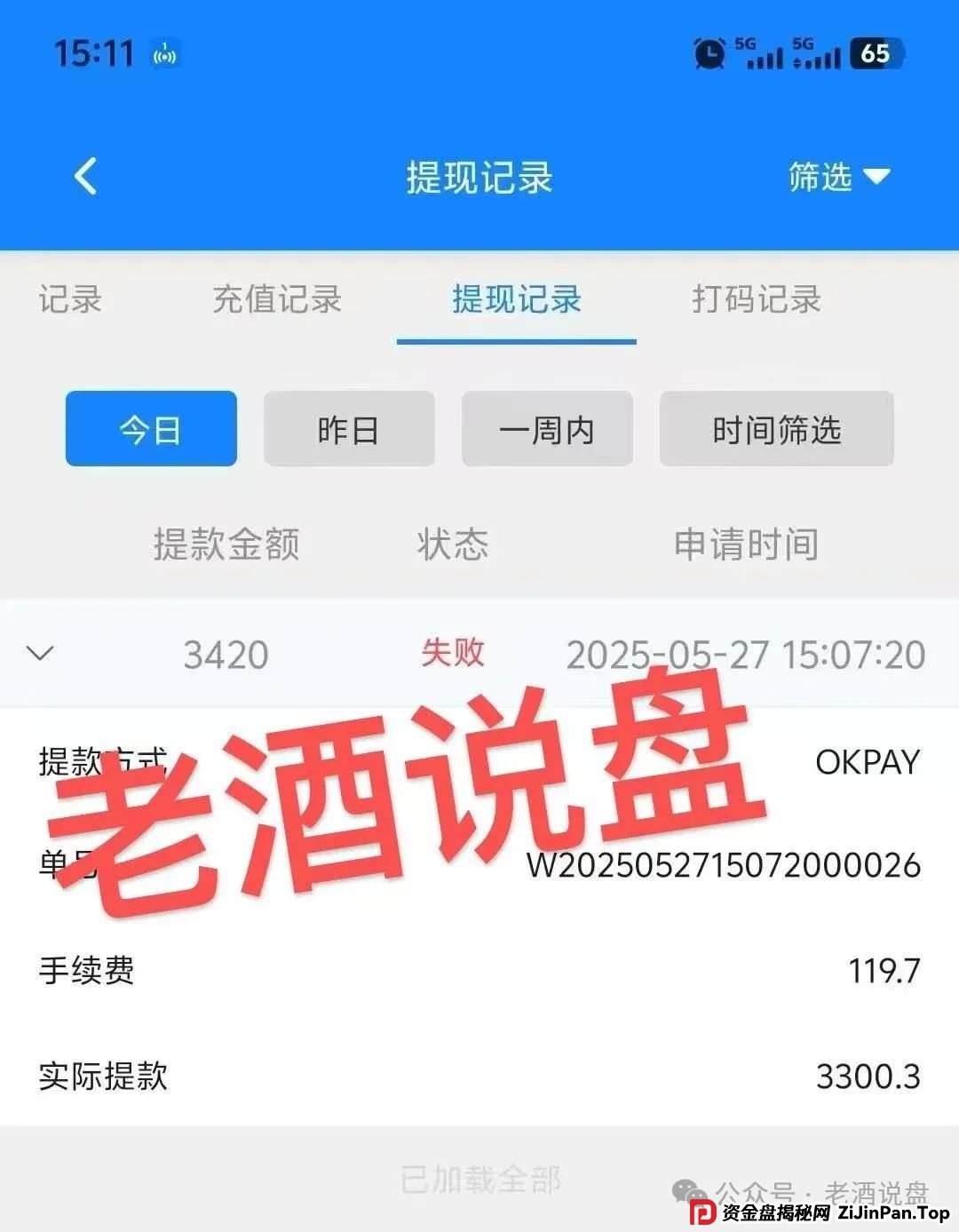Select the 今日 filter
The height and width of the screenshot is (1232, 959).
tap(151, 429)
